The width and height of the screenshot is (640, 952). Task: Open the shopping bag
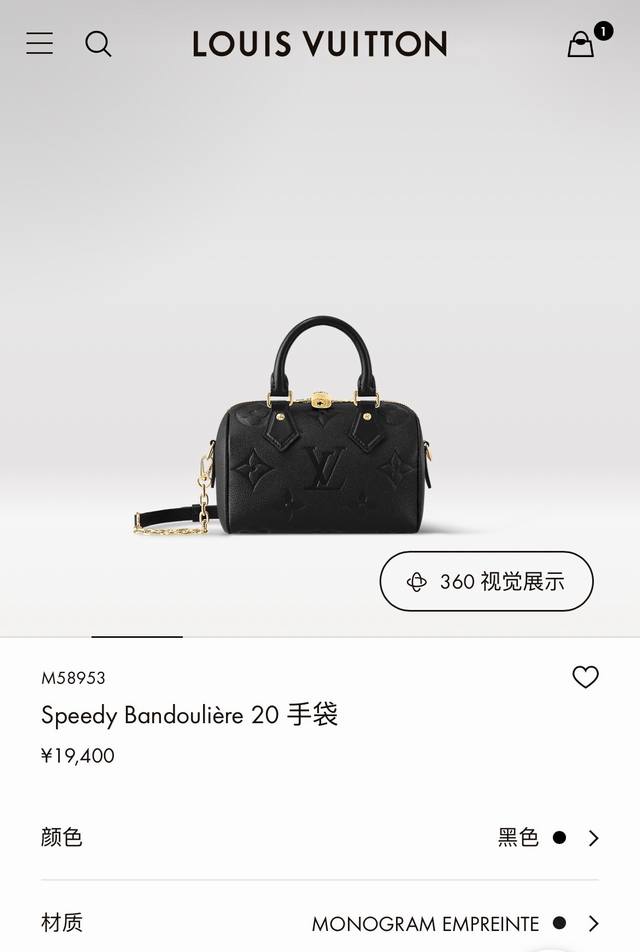click(581, 44)
